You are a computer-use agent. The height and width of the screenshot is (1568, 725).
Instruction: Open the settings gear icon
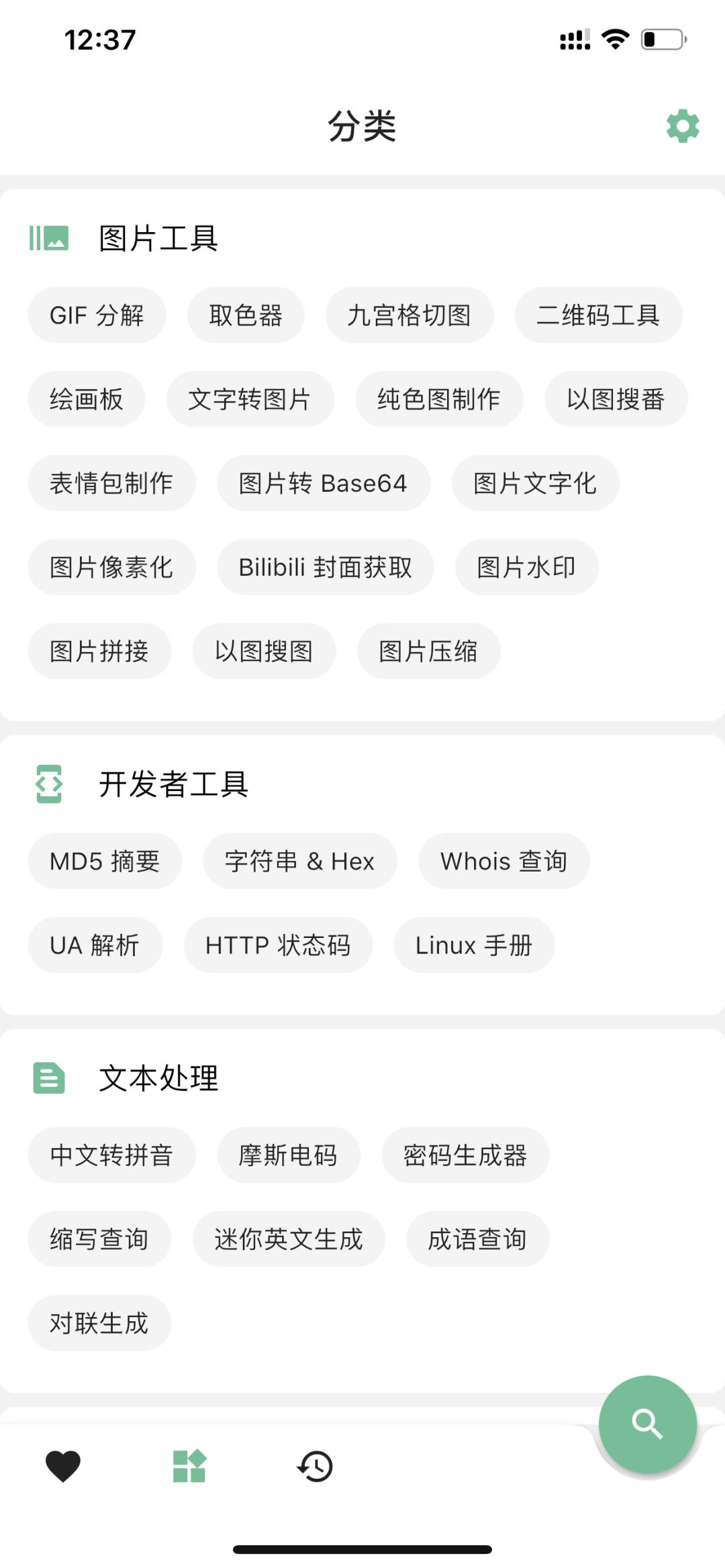682,126
